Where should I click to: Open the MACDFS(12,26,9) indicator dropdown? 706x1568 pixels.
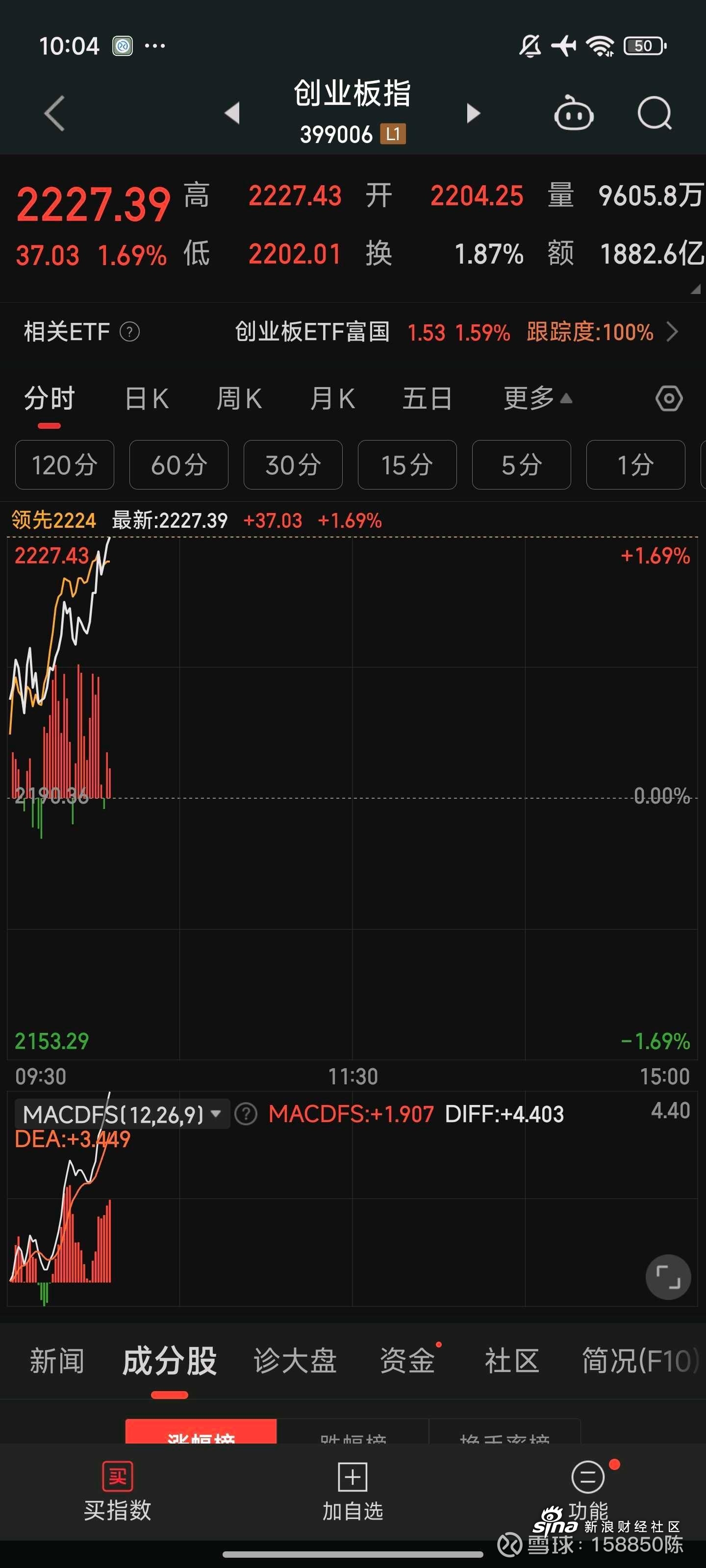pos(122,1115)
